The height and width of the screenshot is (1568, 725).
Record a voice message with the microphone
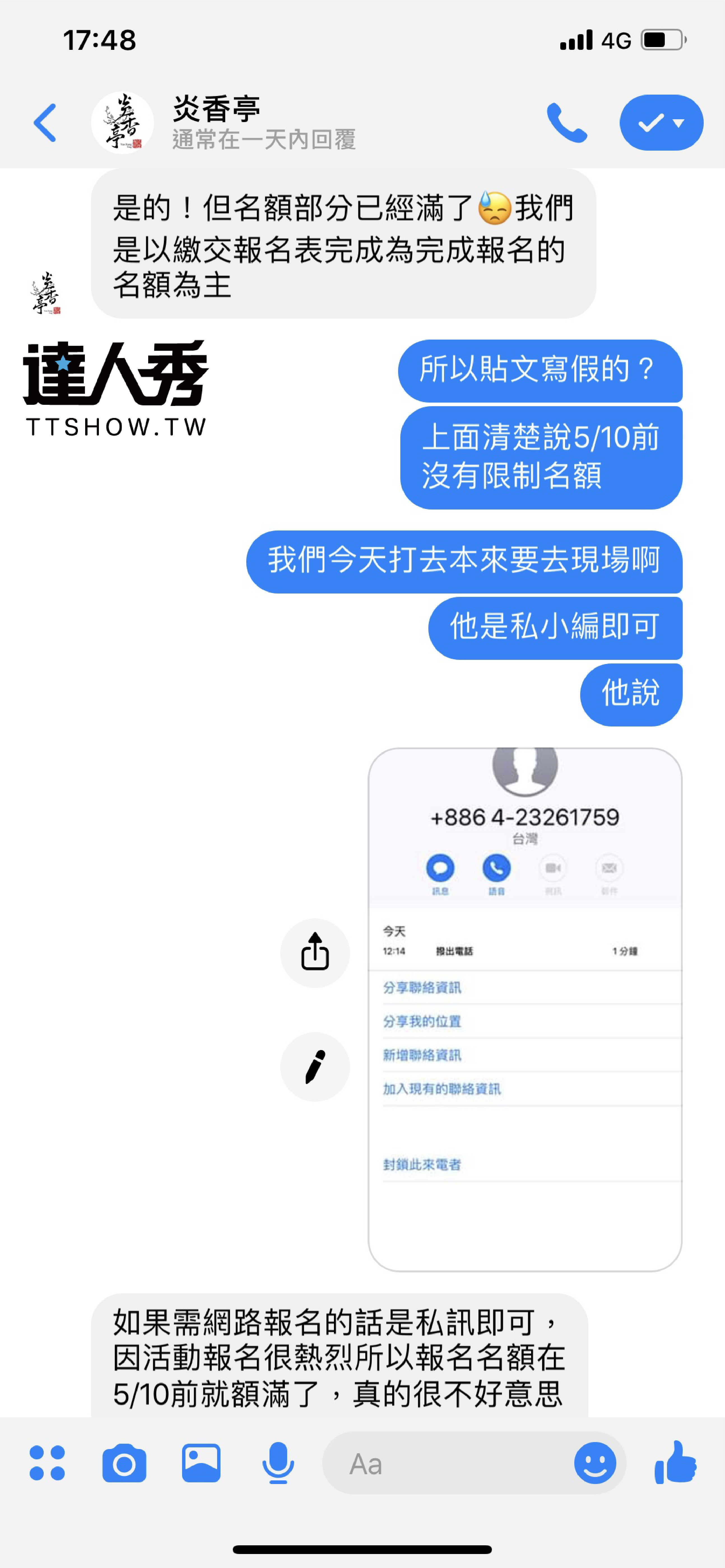pyautogui.click(x=278, y=1463)
